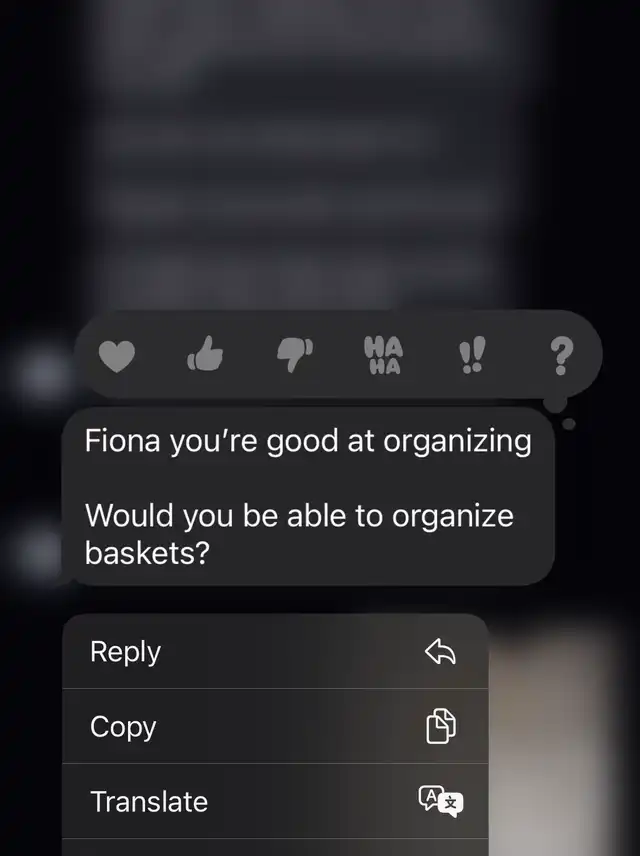React with the question mark tapback
This screenshot has width=640, height=856.
(561, 355)
